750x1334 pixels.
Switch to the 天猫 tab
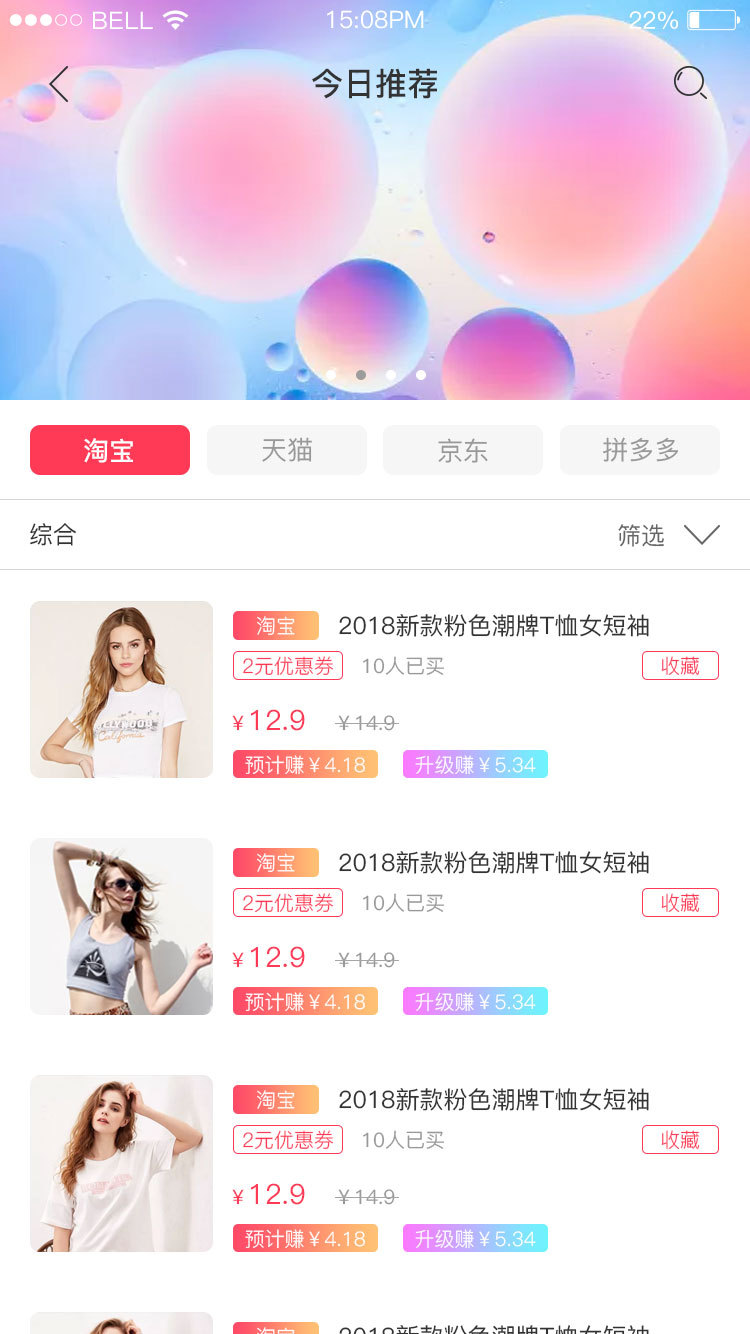[287, 450]
